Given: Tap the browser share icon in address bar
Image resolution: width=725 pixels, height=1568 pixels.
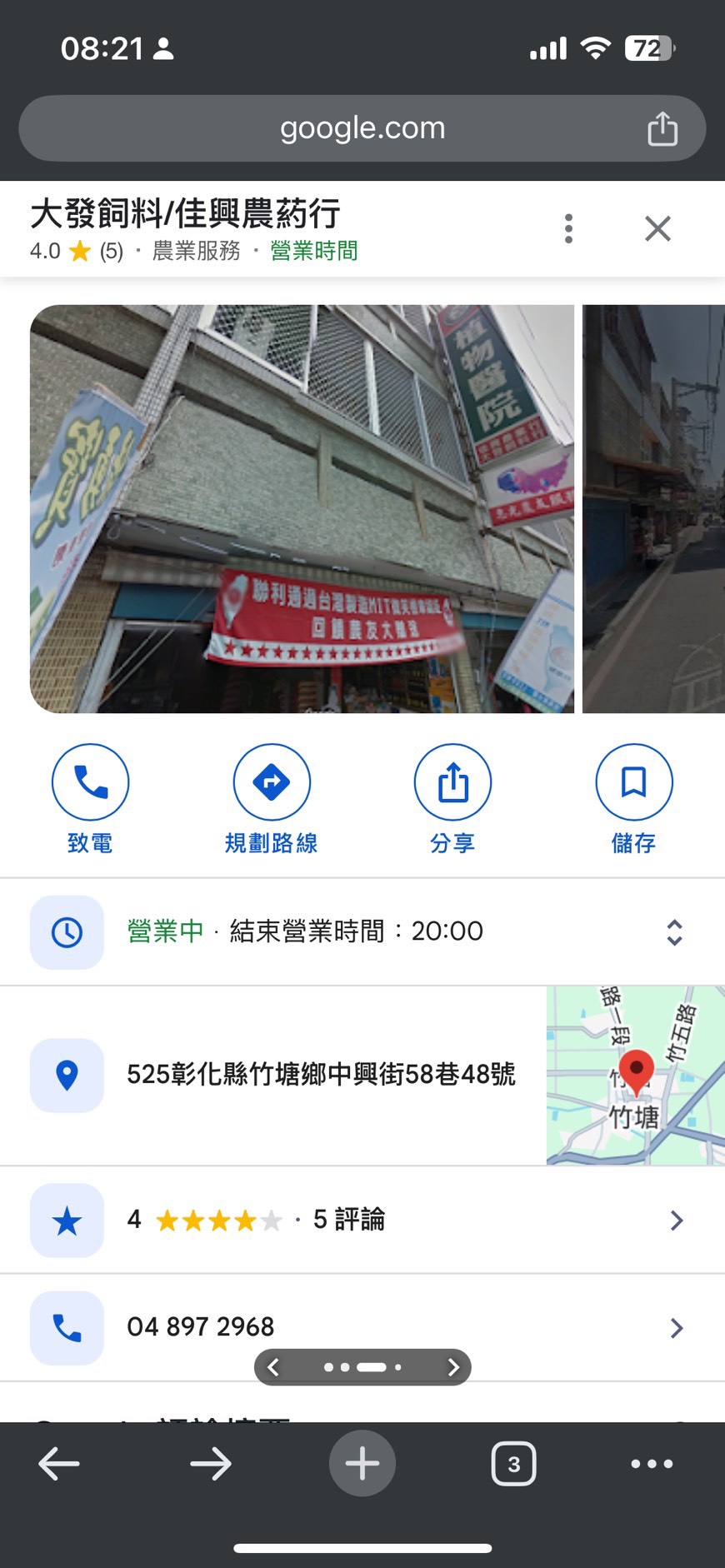Looking at the screenshot, I should click(662, 128).
